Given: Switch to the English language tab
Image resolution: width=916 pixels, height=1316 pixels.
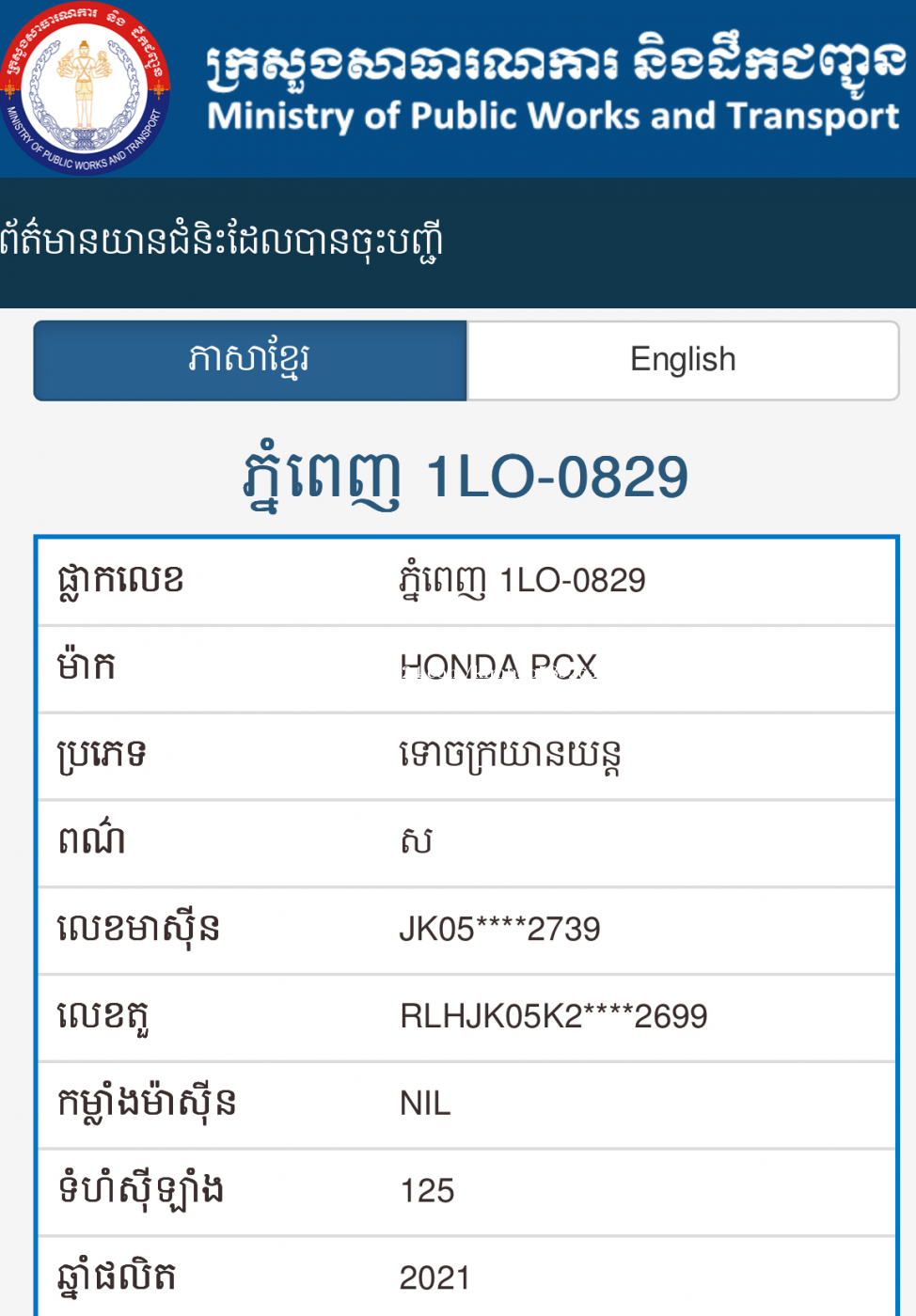Looking at the screenshot, I should click(683, 360).
